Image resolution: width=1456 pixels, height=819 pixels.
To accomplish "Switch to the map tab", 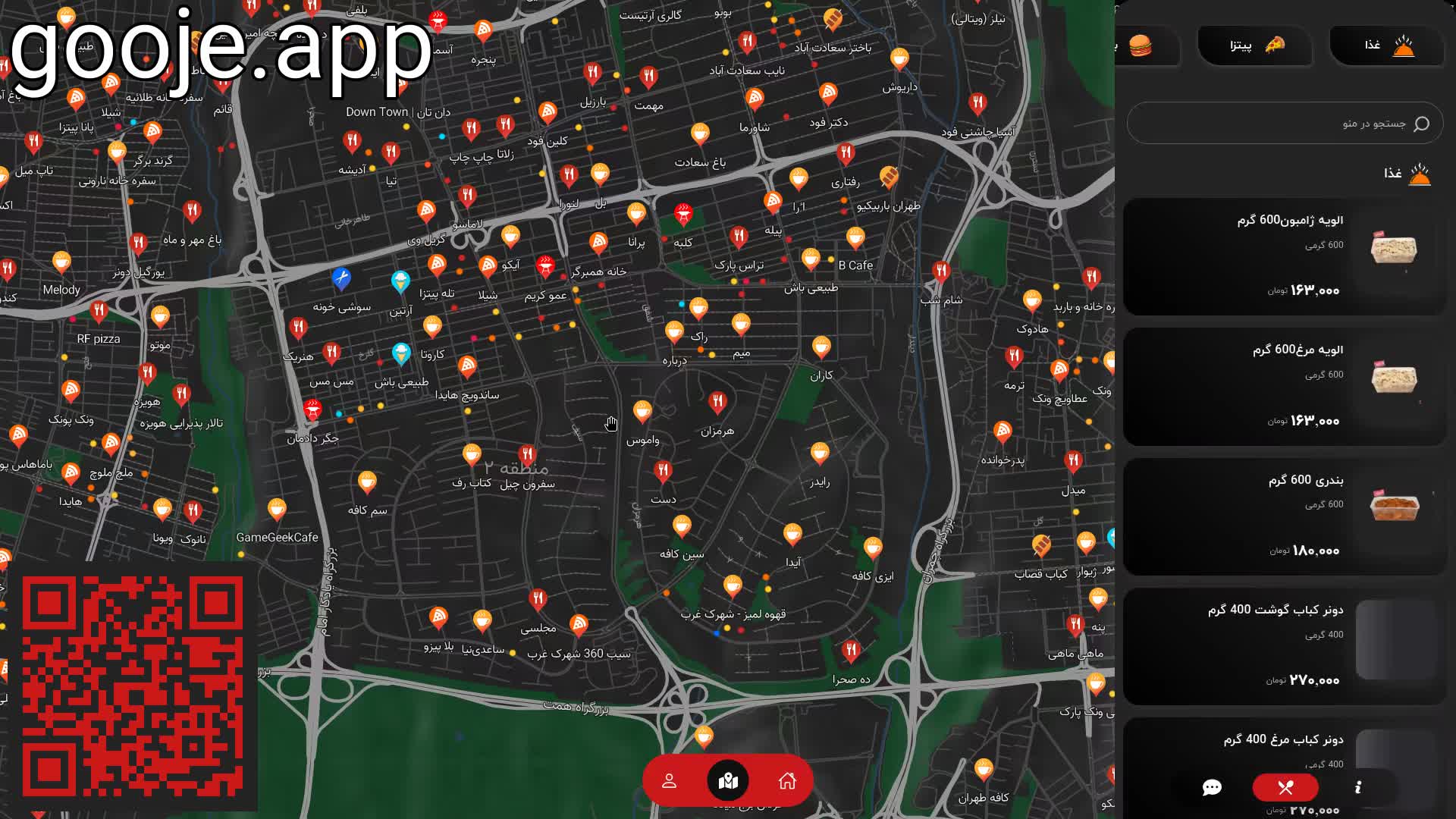I will pos(728,781).
